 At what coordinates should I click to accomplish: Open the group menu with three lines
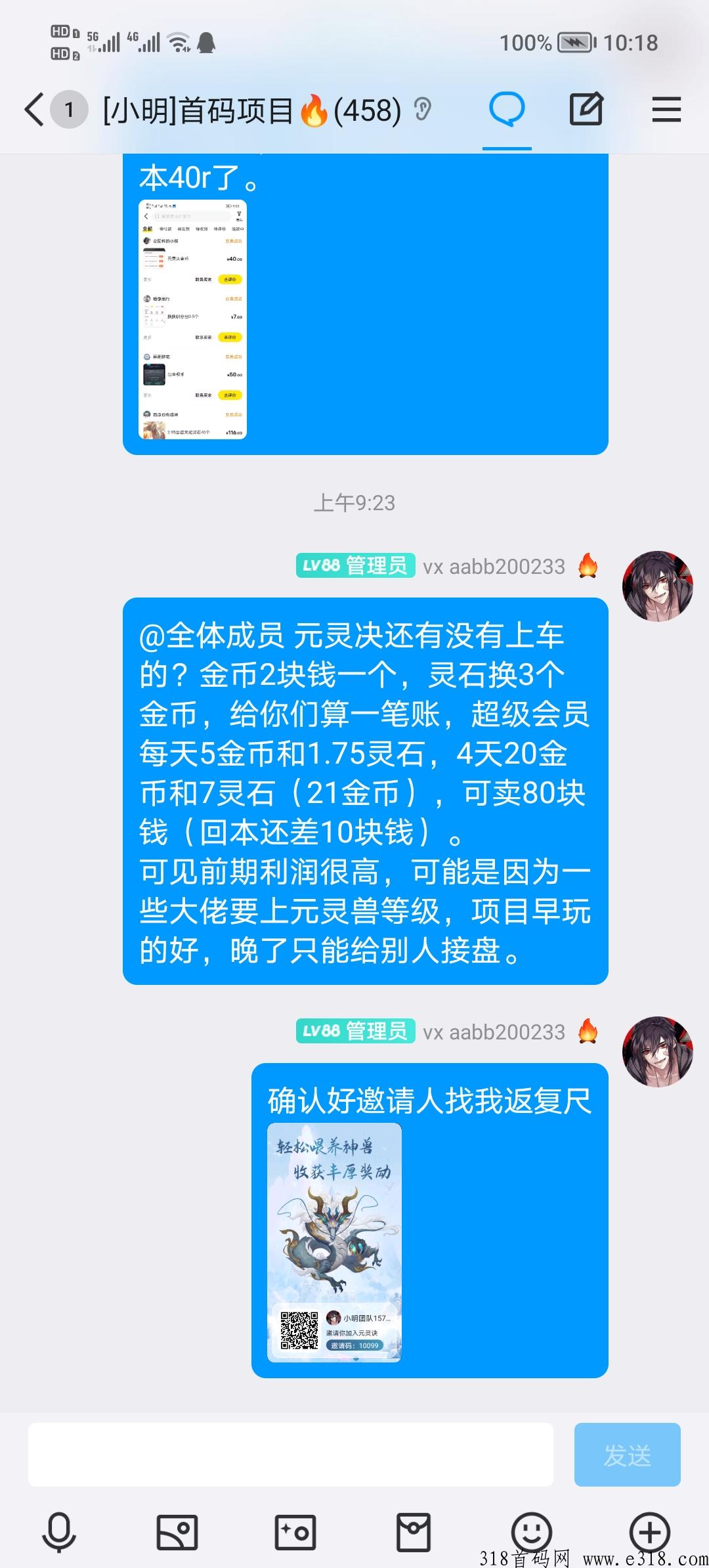[x=666, y=109]
